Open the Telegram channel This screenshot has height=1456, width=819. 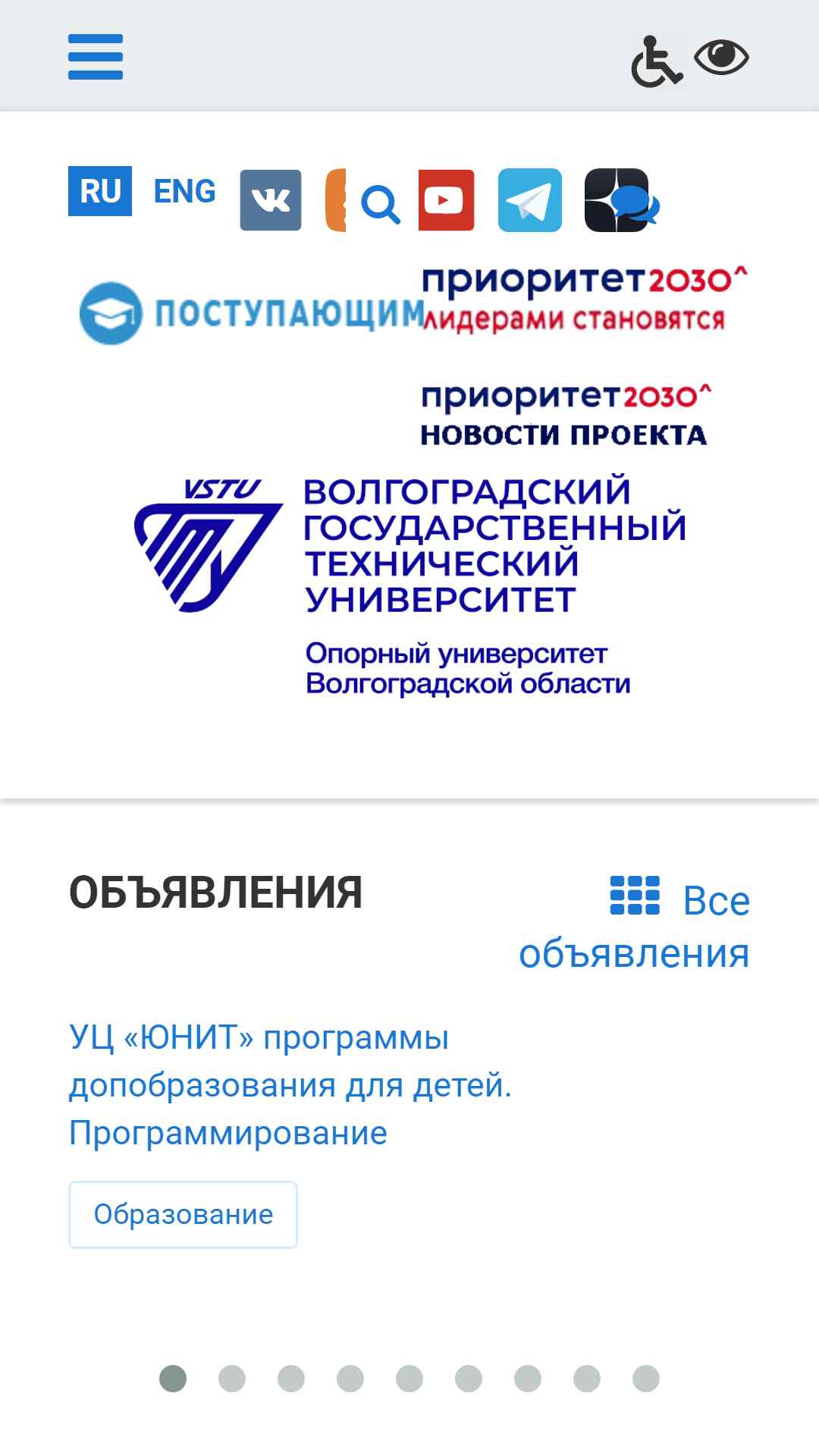pos(530,200)
